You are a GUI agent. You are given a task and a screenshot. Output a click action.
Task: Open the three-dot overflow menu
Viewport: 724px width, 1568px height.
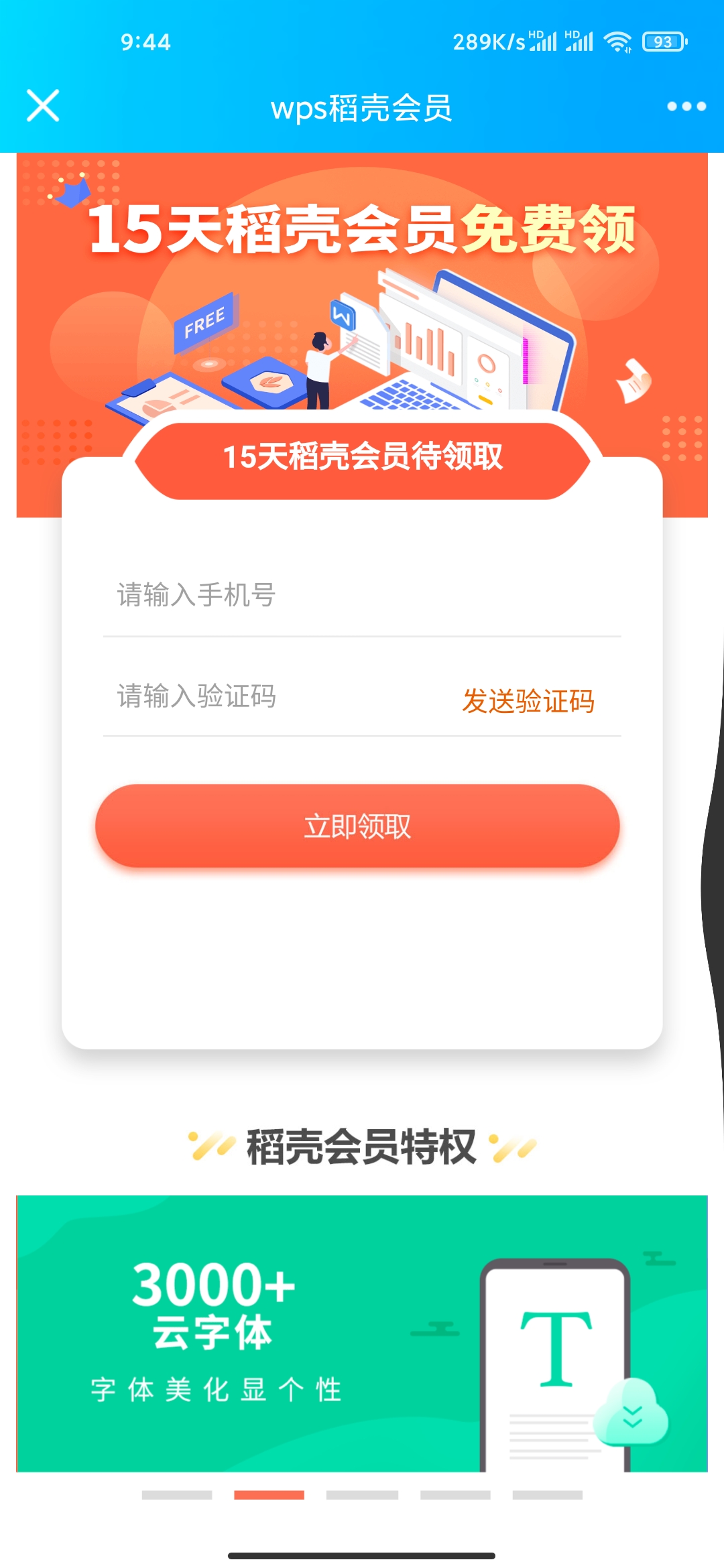pyautogui.click(x=686, y=107)
